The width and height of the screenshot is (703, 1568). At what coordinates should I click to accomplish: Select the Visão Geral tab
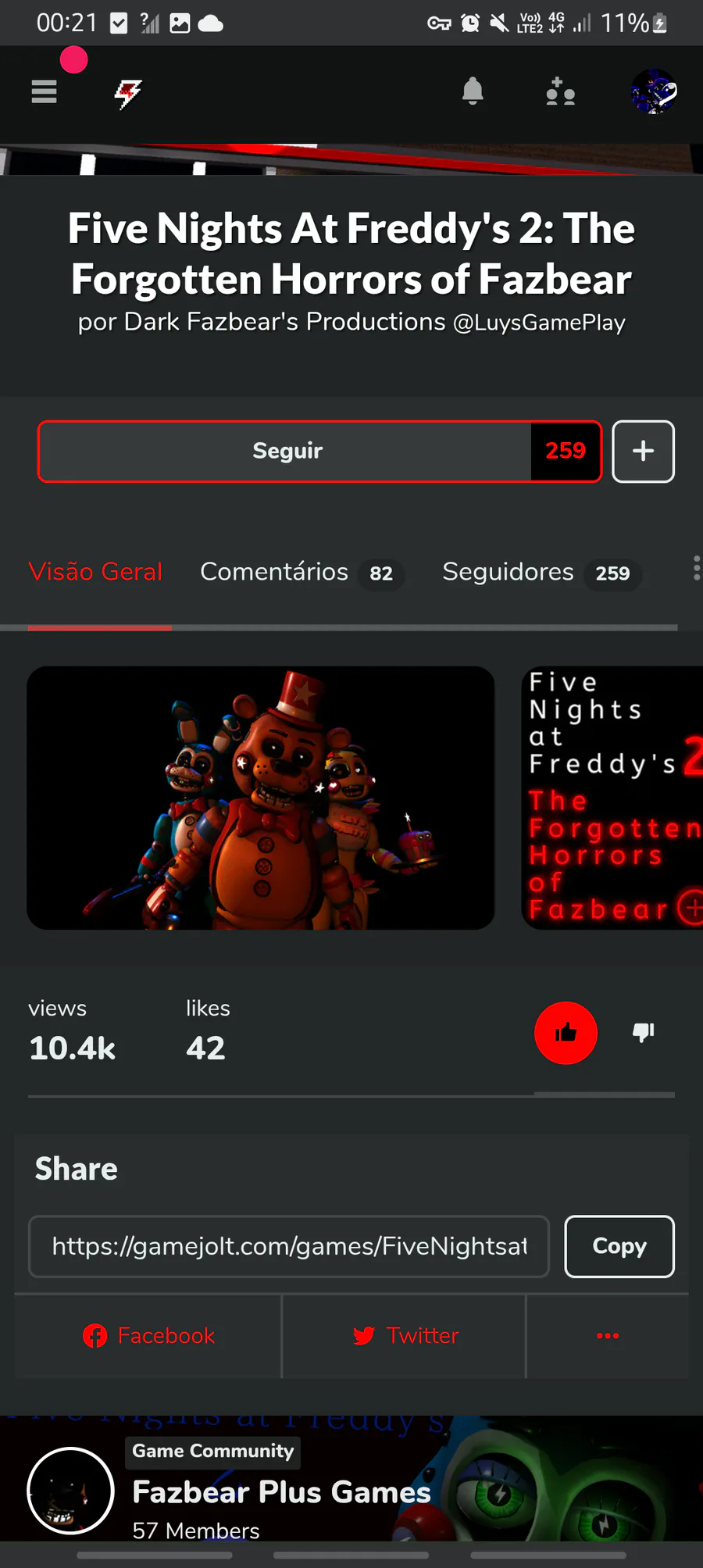95,573
